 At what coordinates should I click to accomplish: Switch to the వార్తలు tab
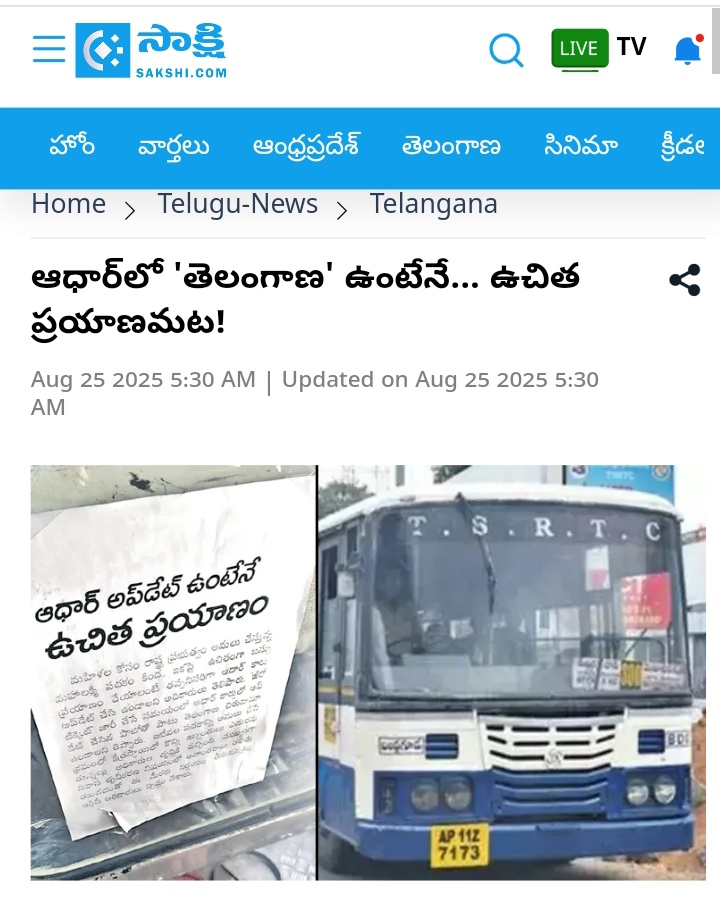pyautogui.click(x=173, y=147)
